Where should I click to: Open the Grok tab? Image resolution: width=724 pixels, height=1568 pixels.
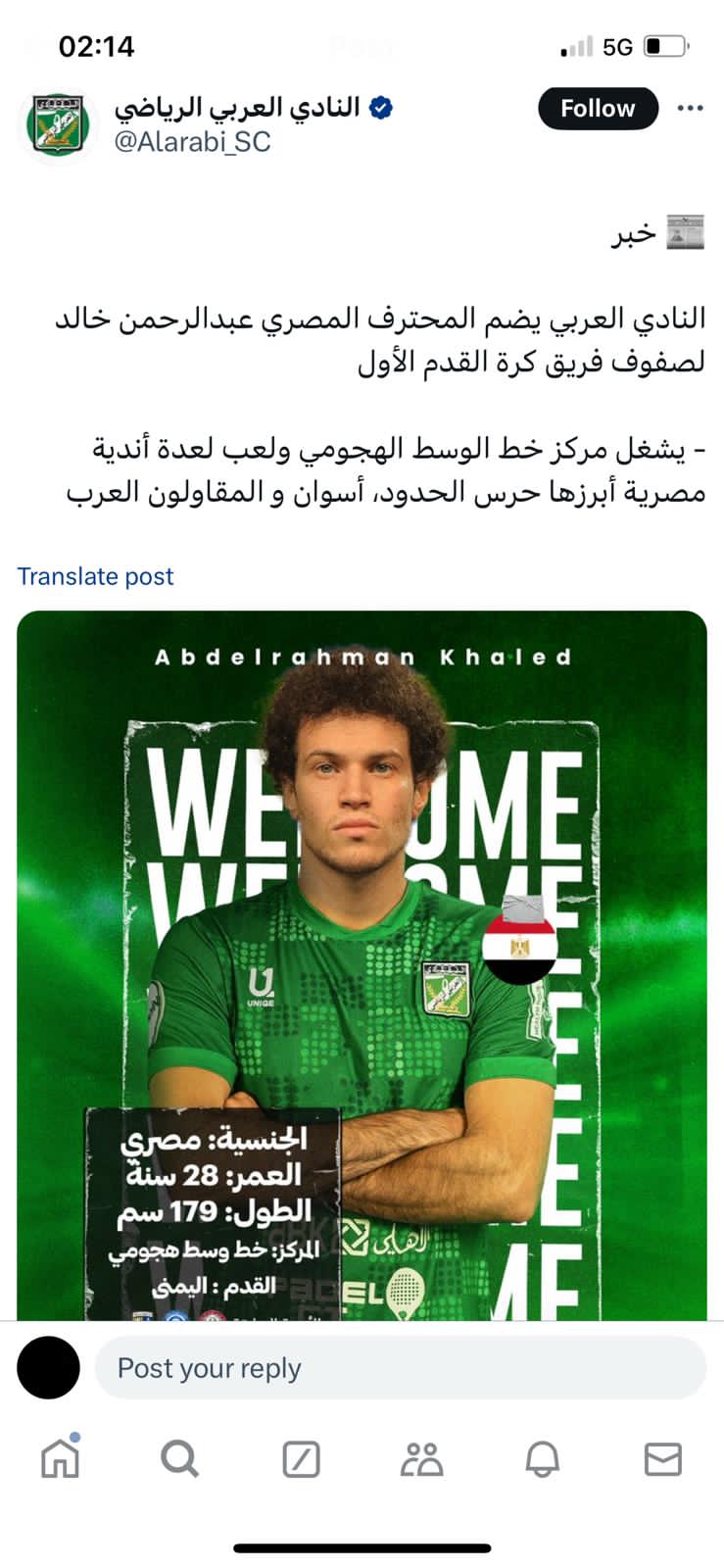(x=301, y=1459)
